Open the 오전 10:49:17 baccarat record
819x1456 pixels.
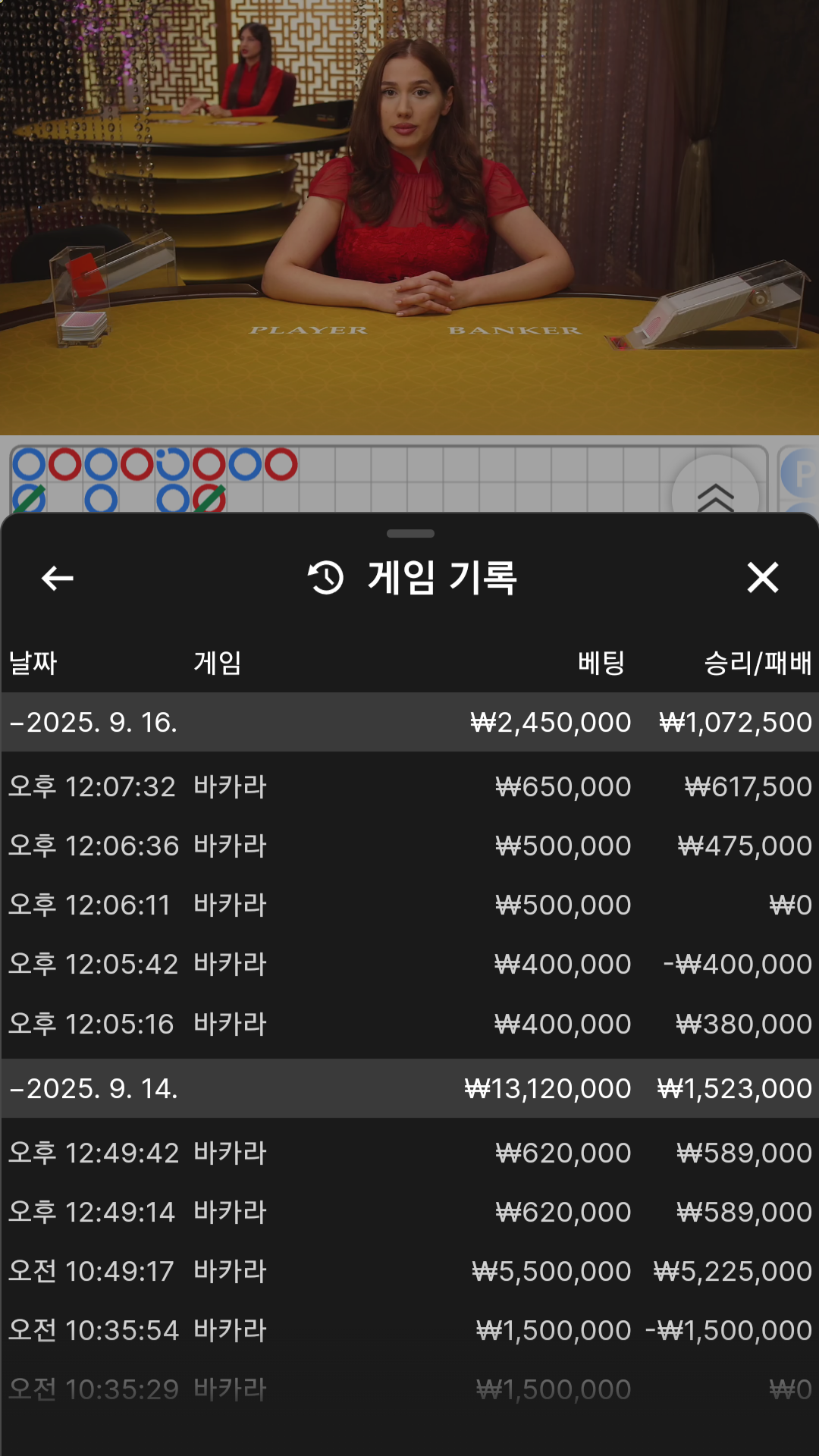point(409,1271)
